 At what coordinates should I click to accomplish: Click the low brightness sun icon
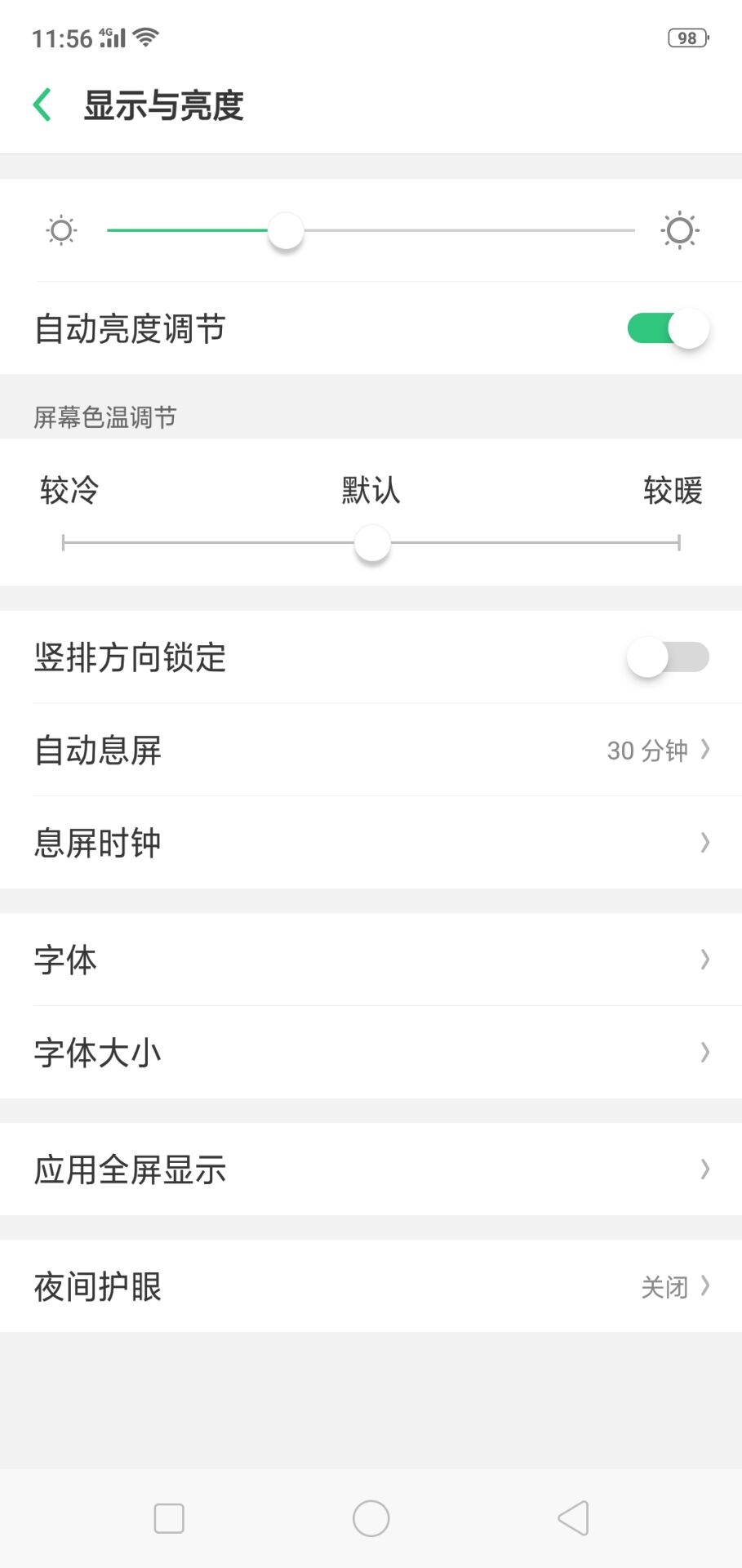tap(61, 229)
